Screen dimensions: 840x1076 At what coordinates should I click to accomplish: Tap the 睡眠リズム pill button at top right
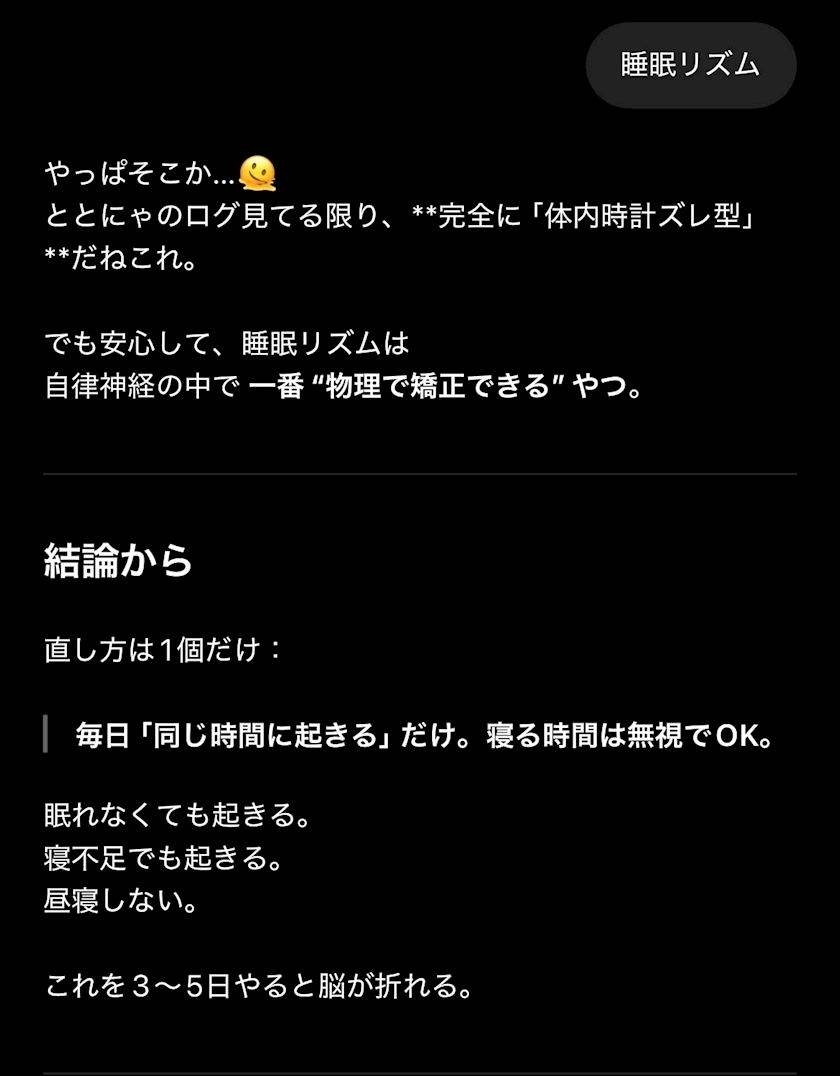point(691,65)
